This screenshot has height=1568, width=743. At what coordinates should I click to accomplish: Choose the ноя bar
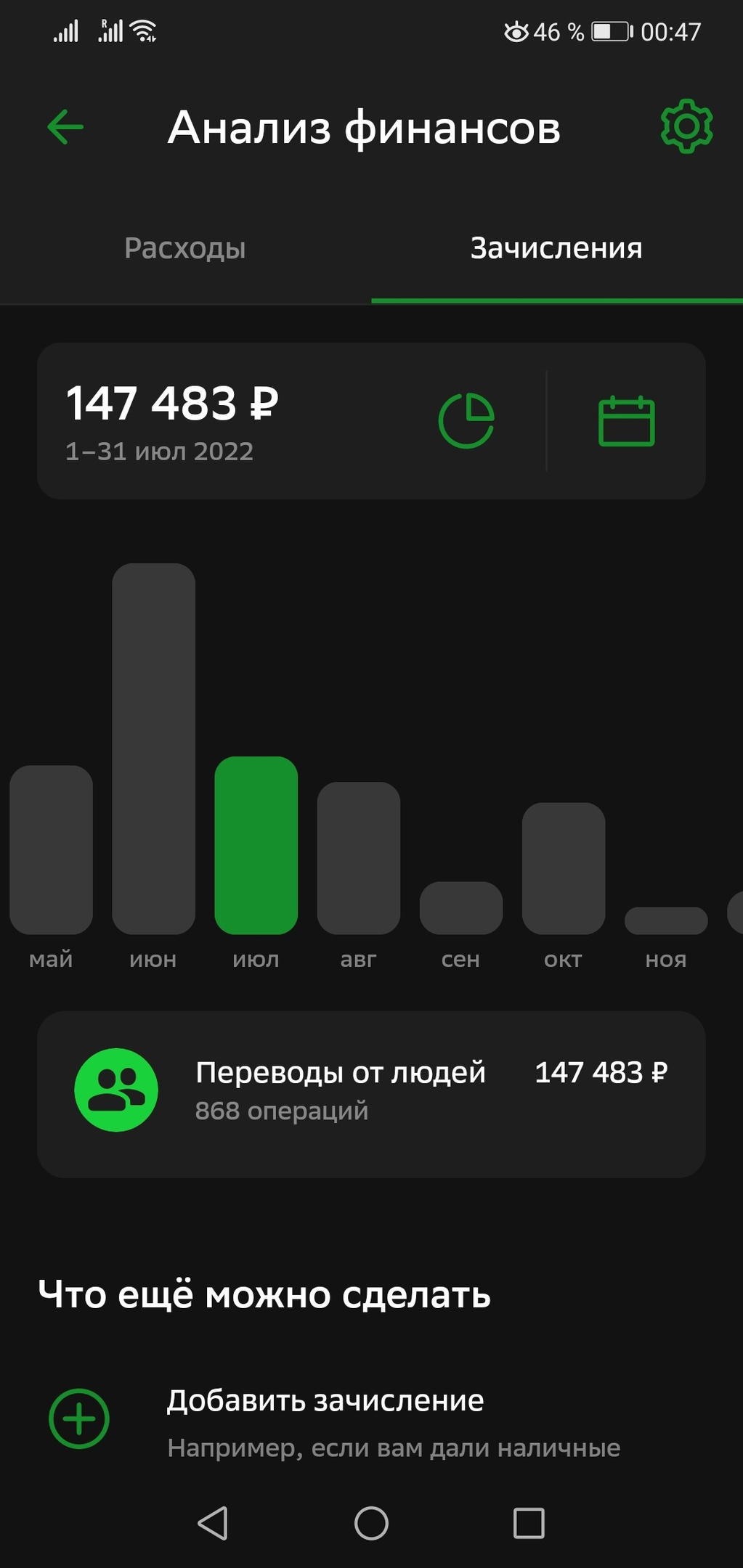(x=665, y=920)
